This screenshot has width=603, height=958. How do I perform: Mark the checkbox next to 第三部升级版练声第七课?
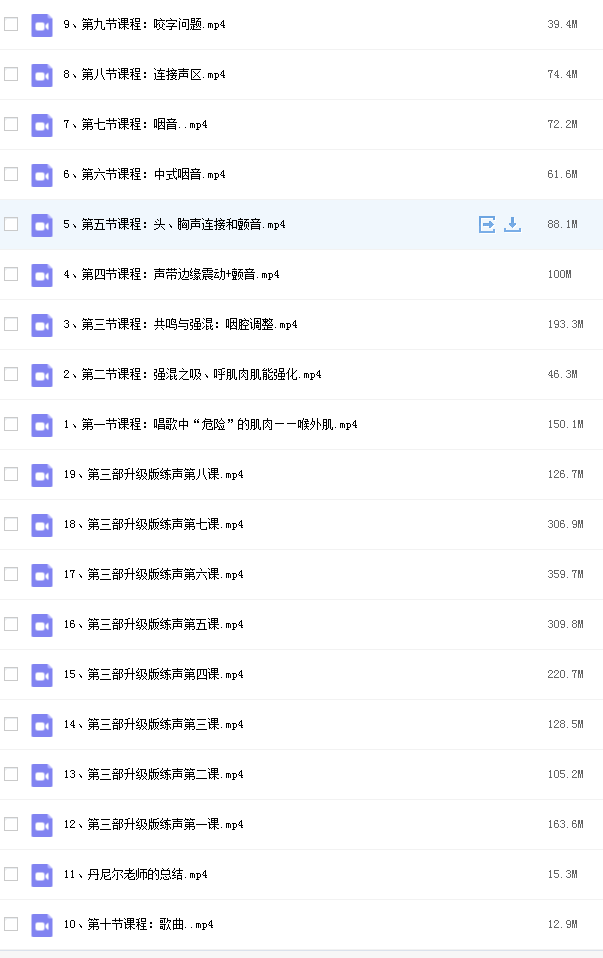pyautogui.click(x=11, y=524)
